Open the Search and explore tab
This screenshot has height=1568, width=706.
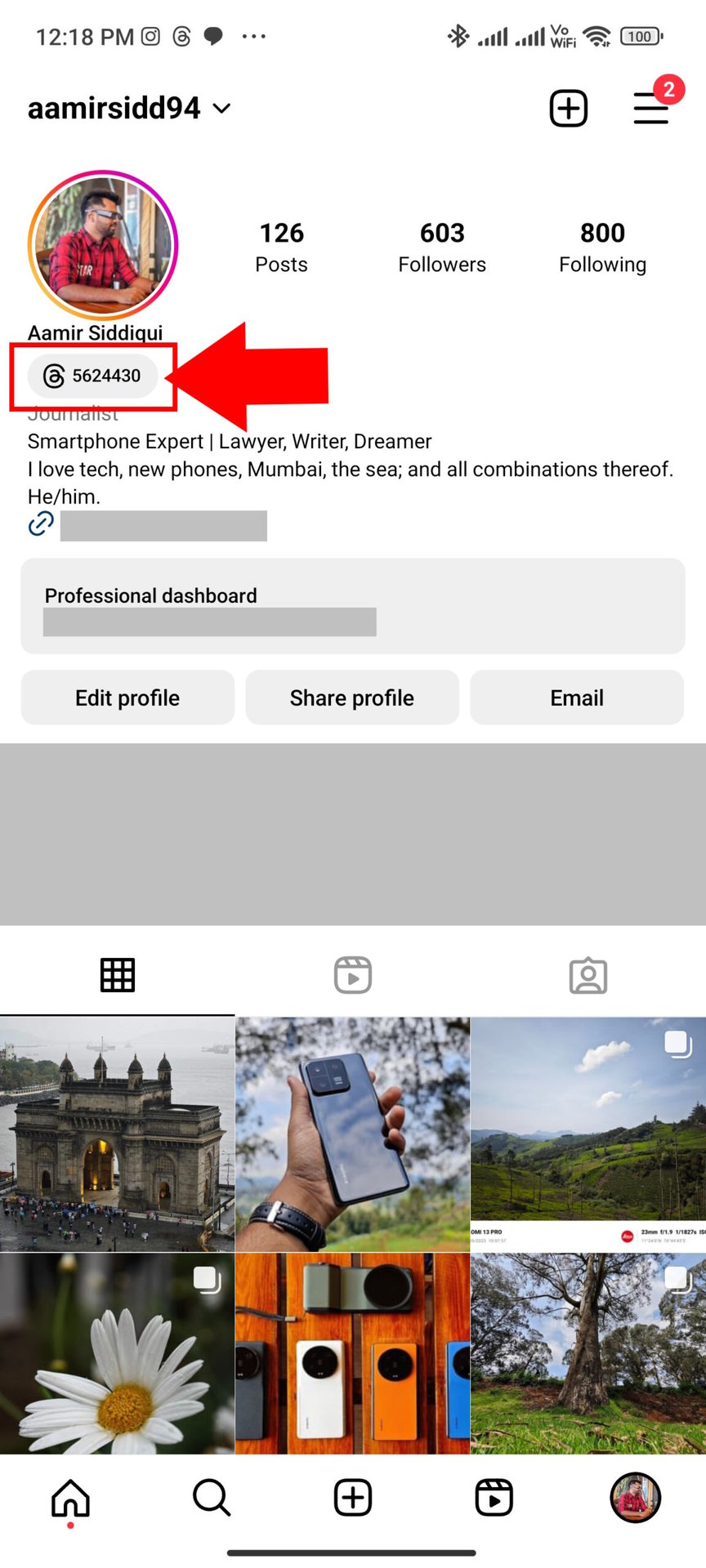pos(212,1498)
